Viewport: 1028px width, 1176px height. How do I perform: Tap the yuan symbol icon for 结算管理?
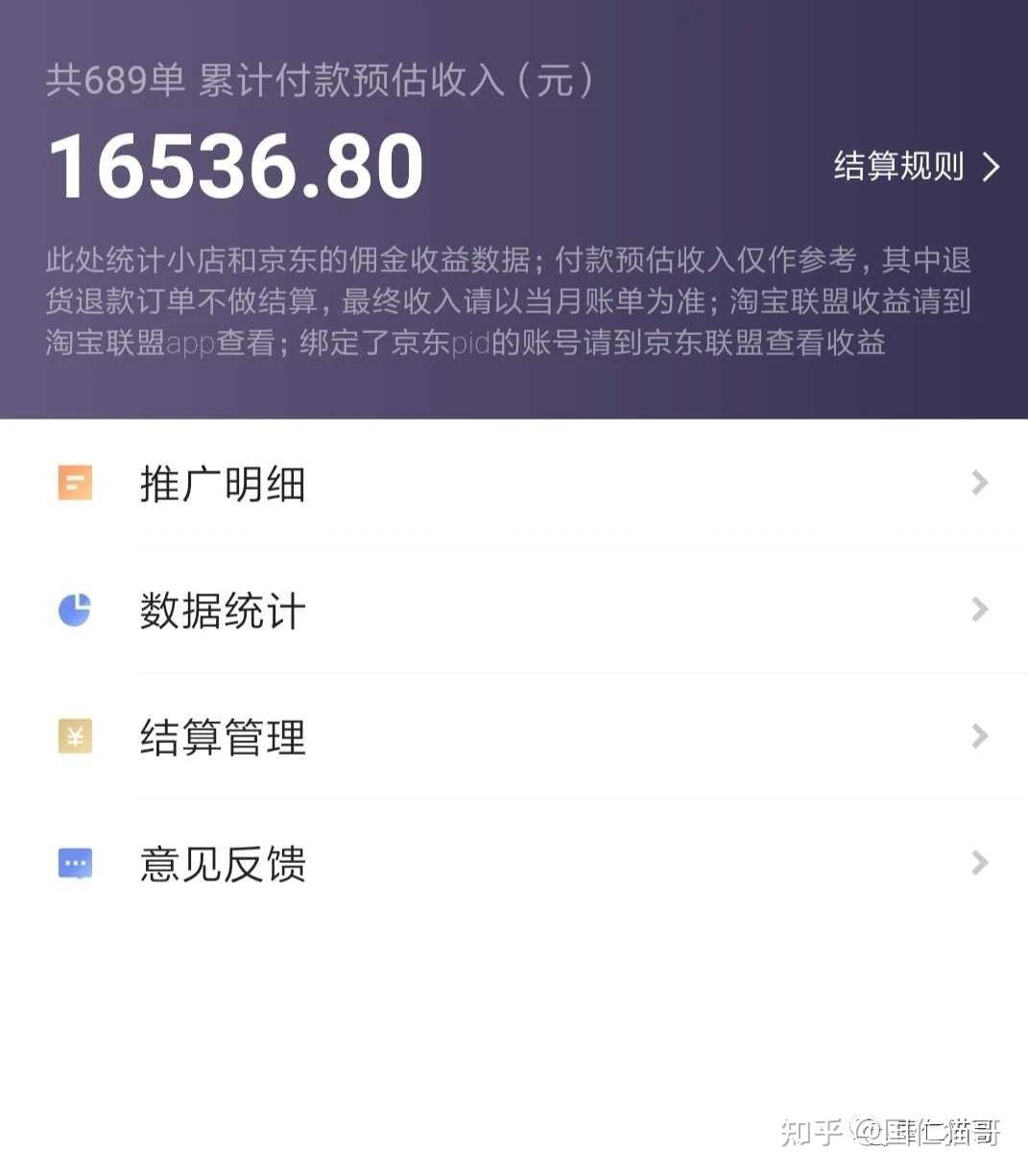coord(75,736)
